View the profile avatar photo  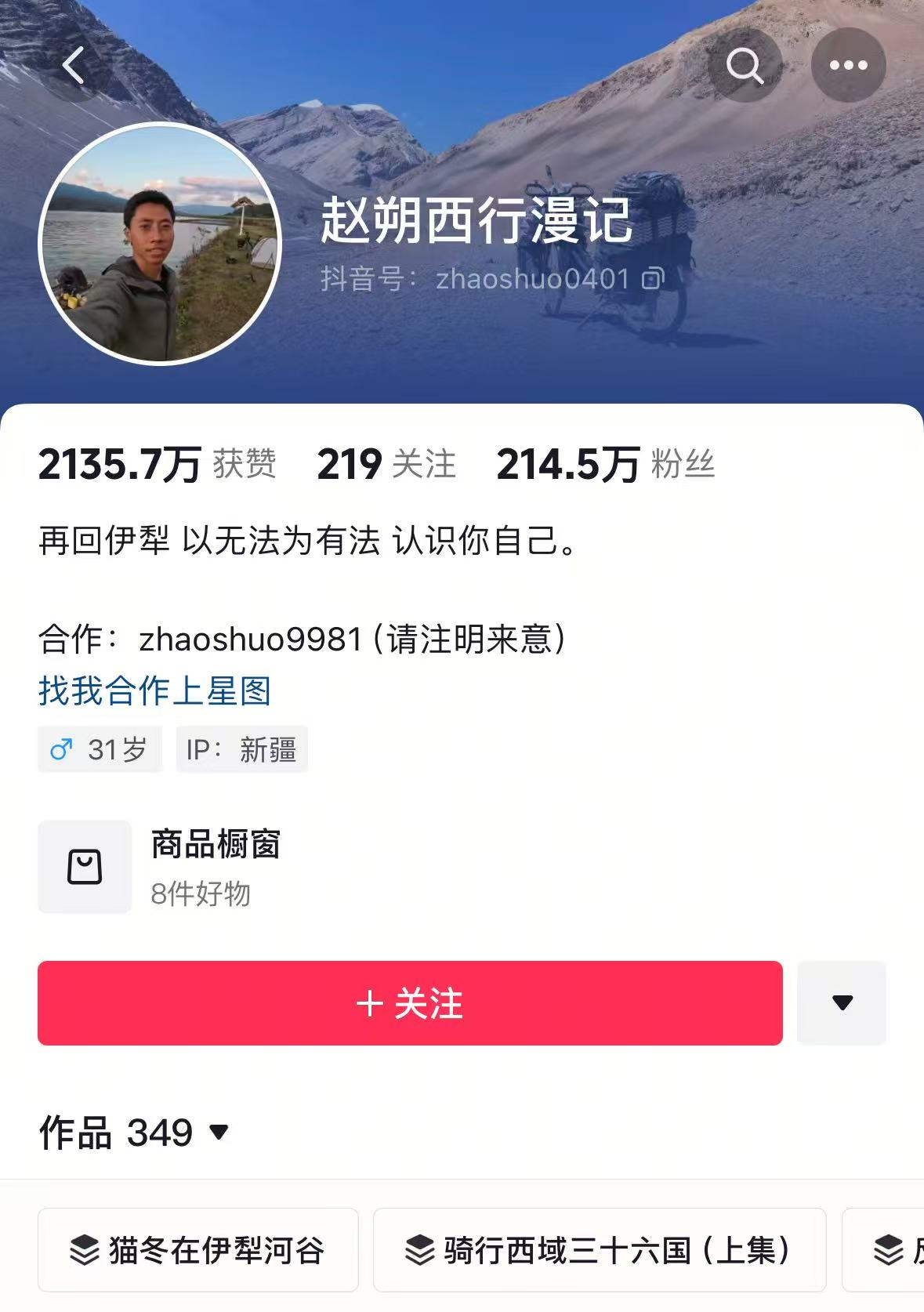(x=160, y=243)
